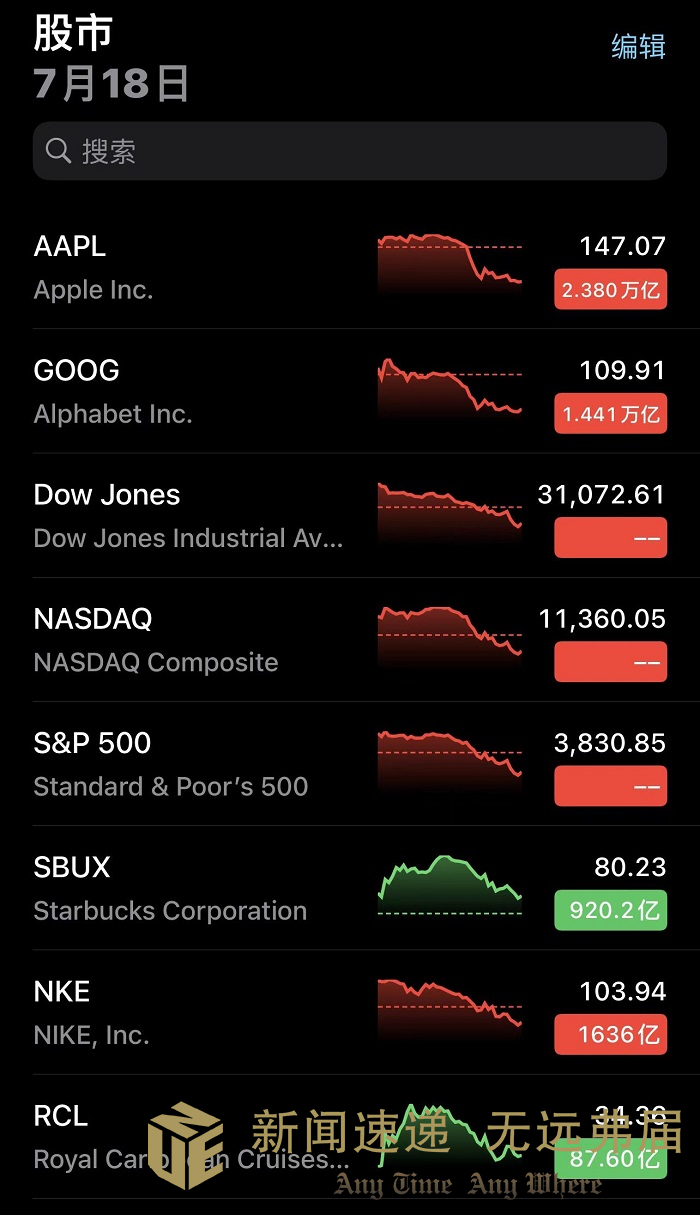The width and height of the screenshot is (700, 1215).
Task: Toggle AAPL's 2.380万亿 market cap badge
Action: [x=610, y=290]
